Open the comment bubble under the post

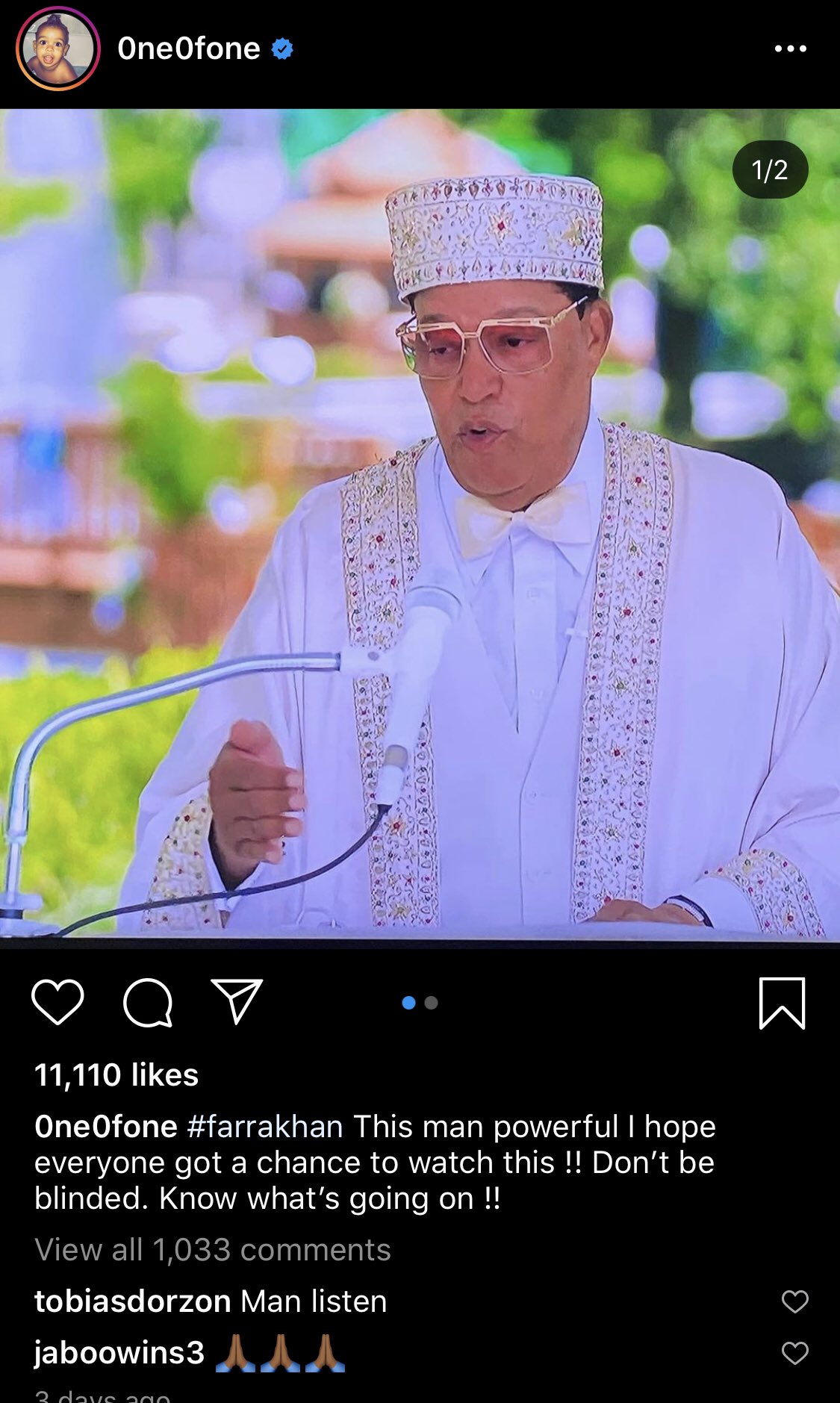tap(148, 1002)
